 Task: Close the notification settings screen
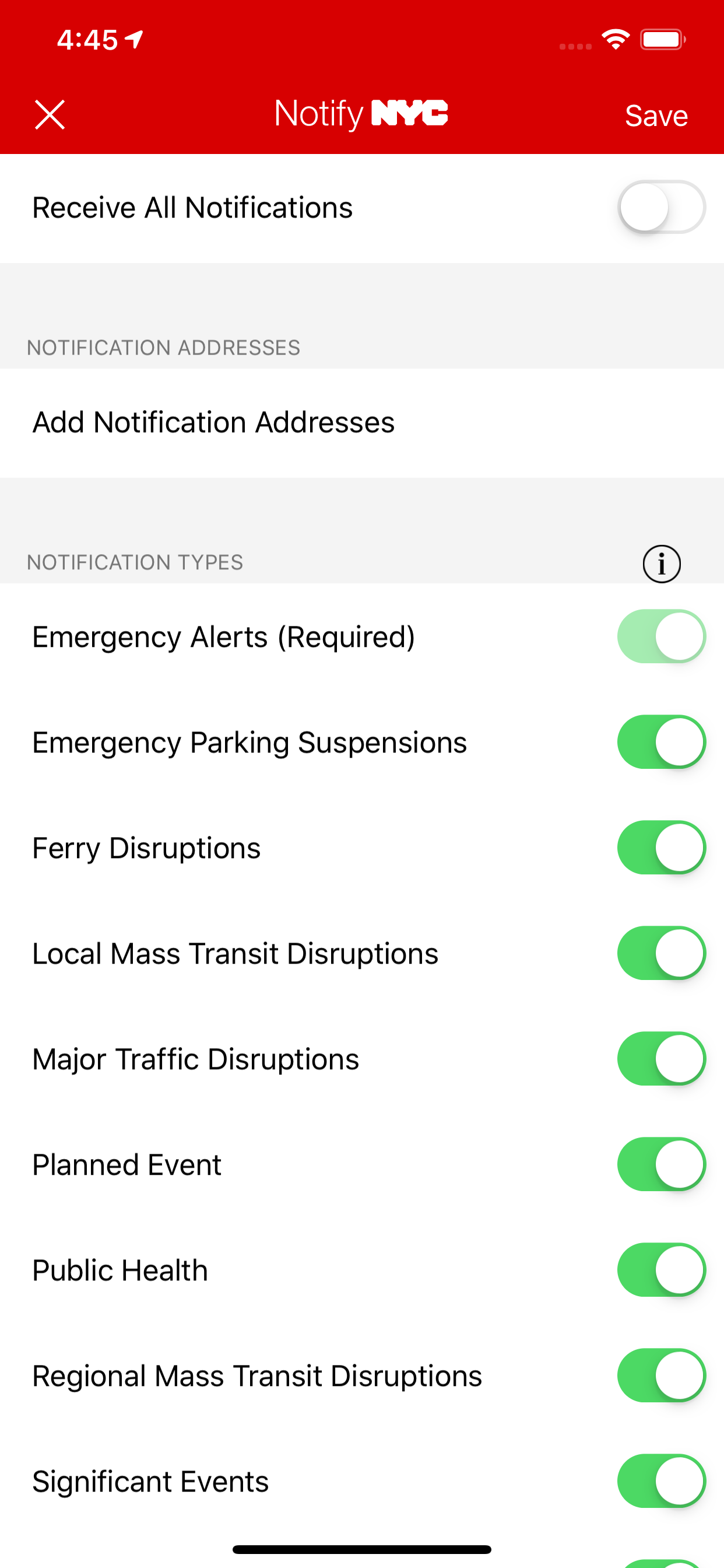pos(50,114)
